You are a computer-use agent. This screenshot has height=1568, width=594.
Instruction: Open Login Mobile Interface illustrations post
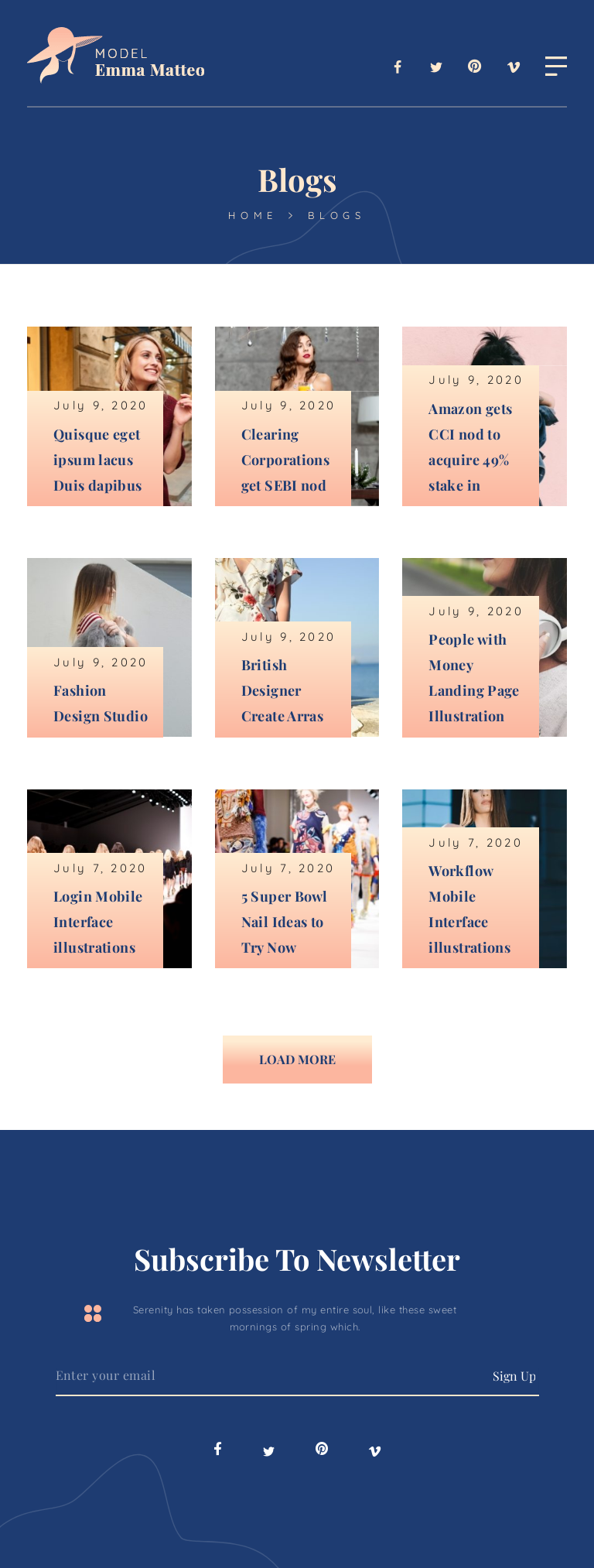pyautogui.click(x=97, y=923)
